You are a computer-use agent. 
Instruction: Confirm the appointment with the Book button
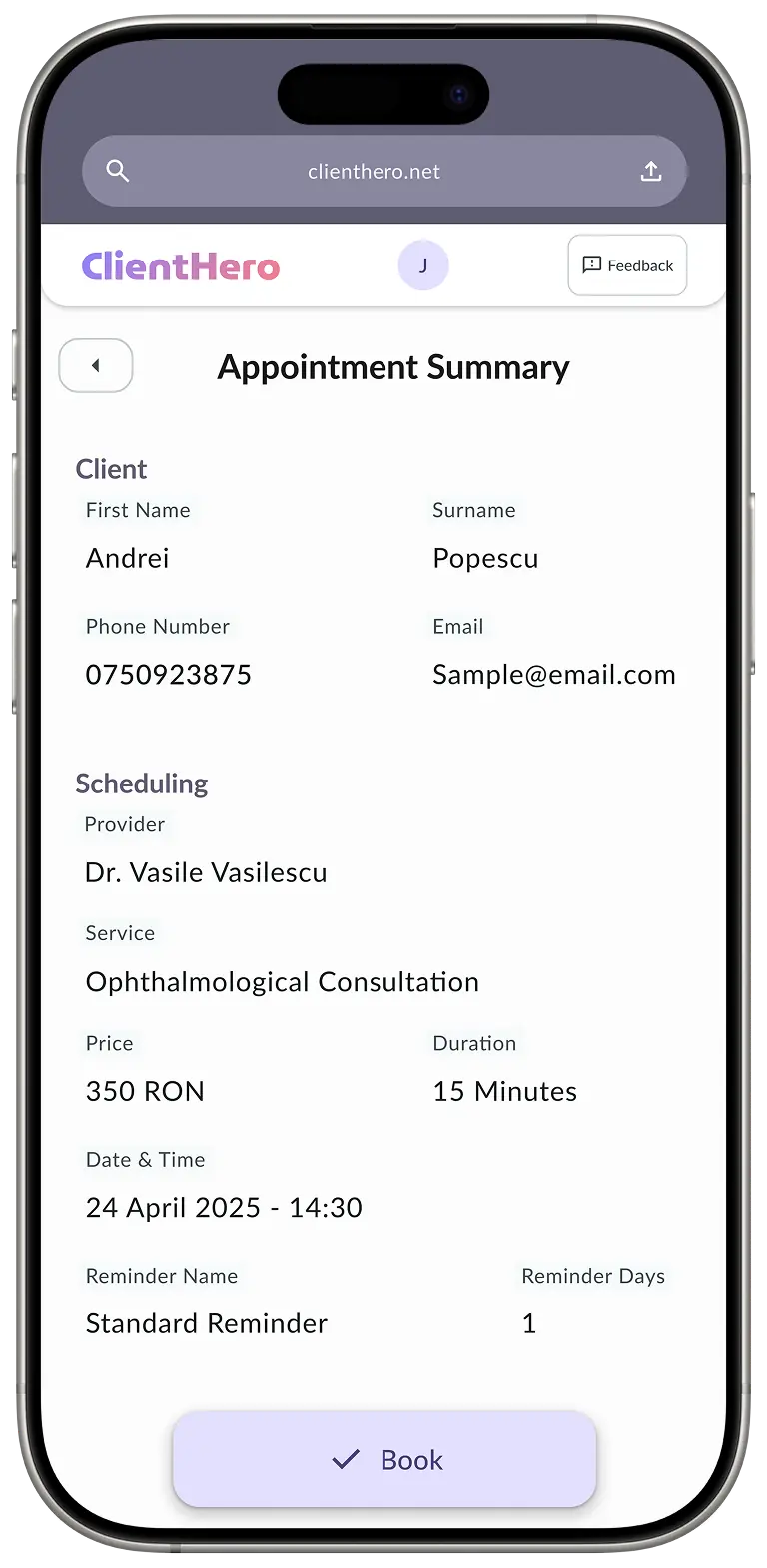point(384,1459)
